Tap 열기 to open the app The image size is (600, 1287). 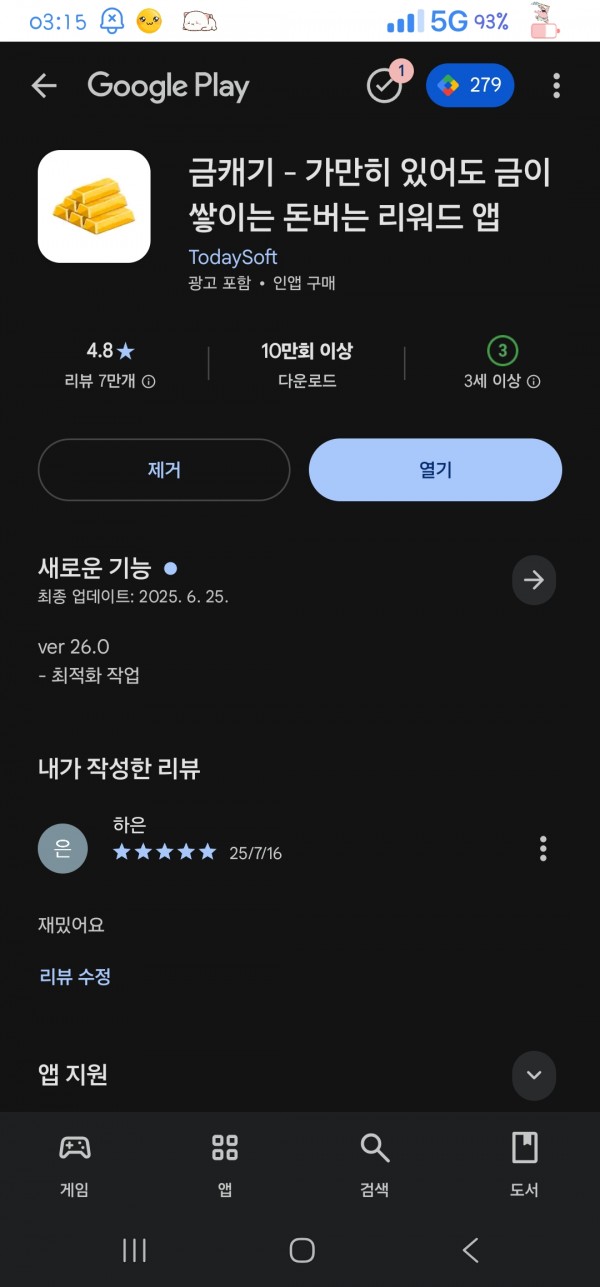435,470
